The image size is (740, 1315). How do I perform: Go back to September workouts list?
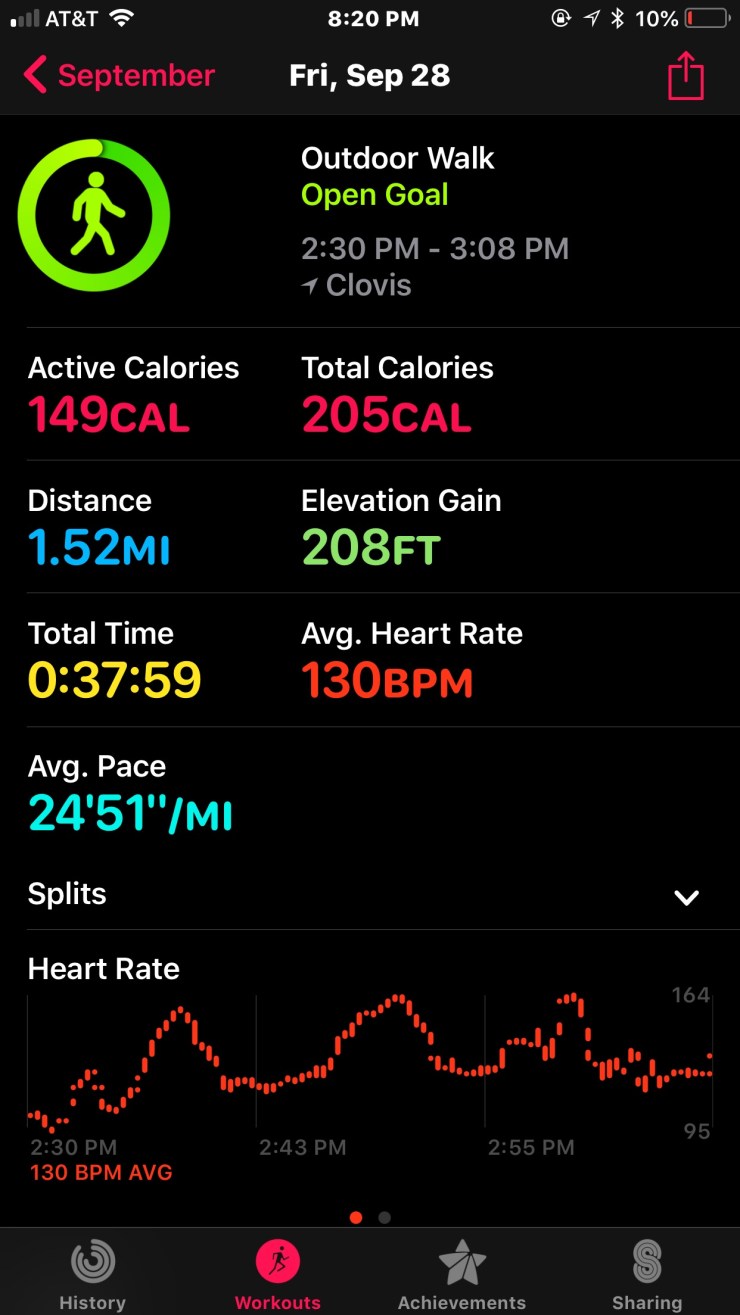(x=119, y=76)
